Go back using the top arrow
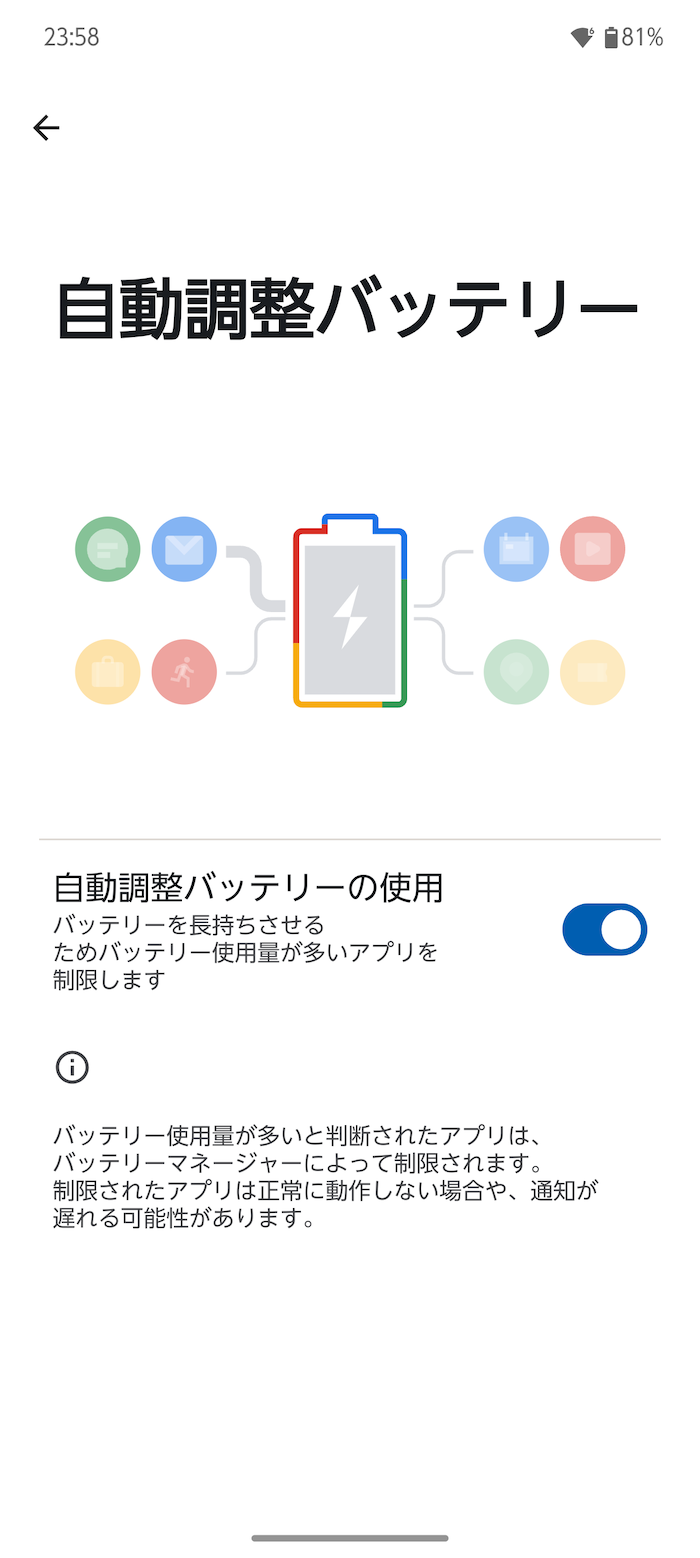This screenshot has width=700, height=1558. click(46, 127)
